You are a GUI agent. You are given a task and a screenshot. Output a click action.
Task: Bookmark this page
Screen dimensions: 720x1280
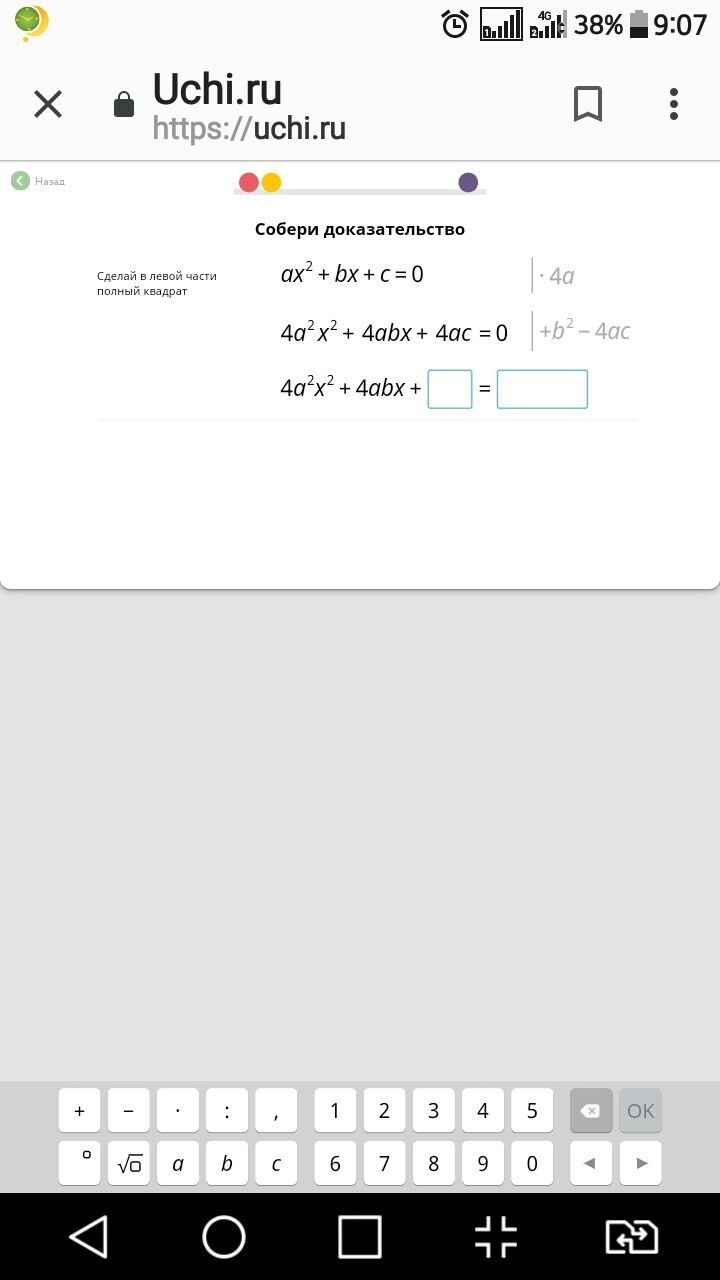pyautogui.click(x=588, y=104)
